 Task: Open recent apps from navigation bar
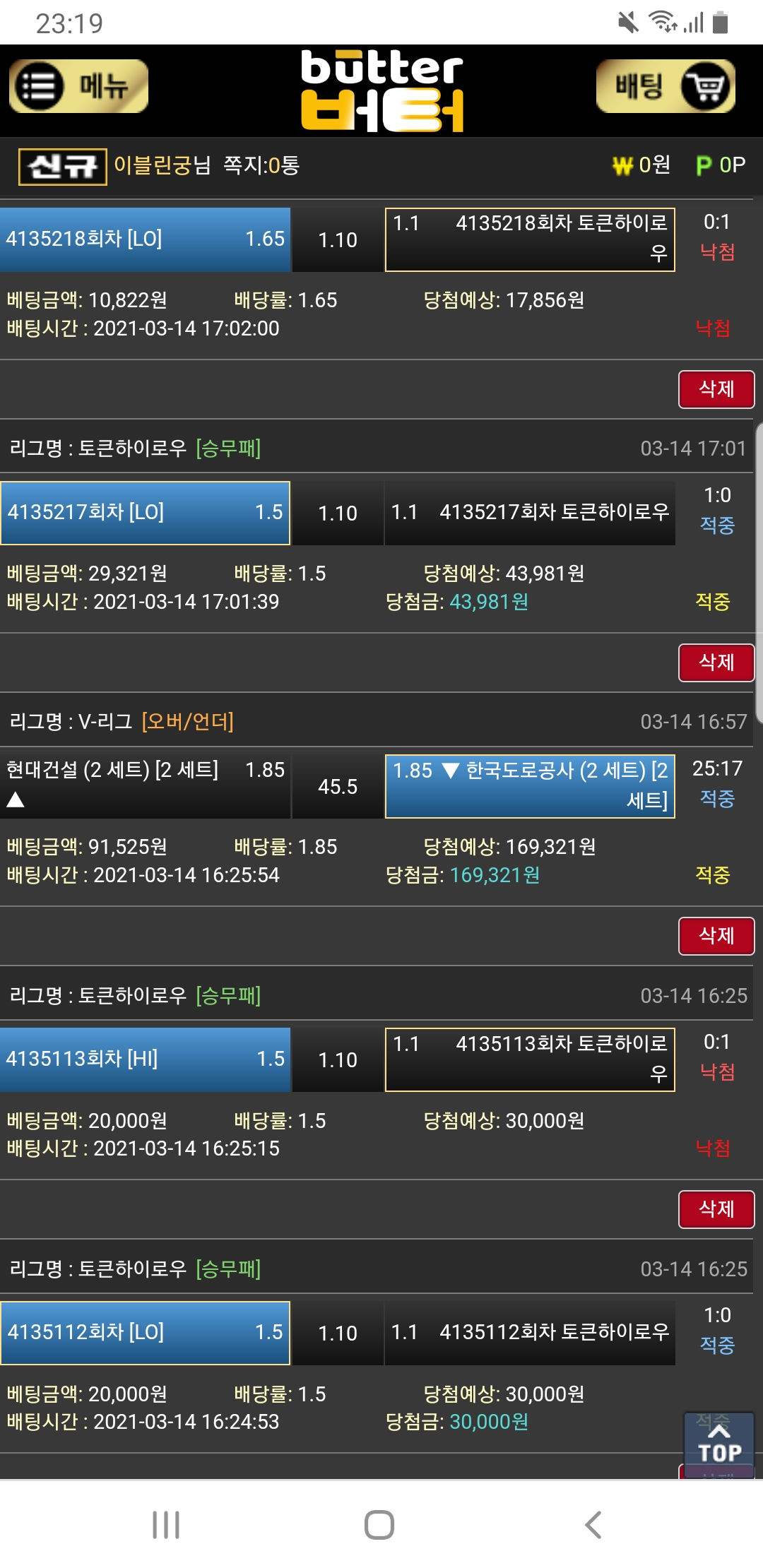166,1524
